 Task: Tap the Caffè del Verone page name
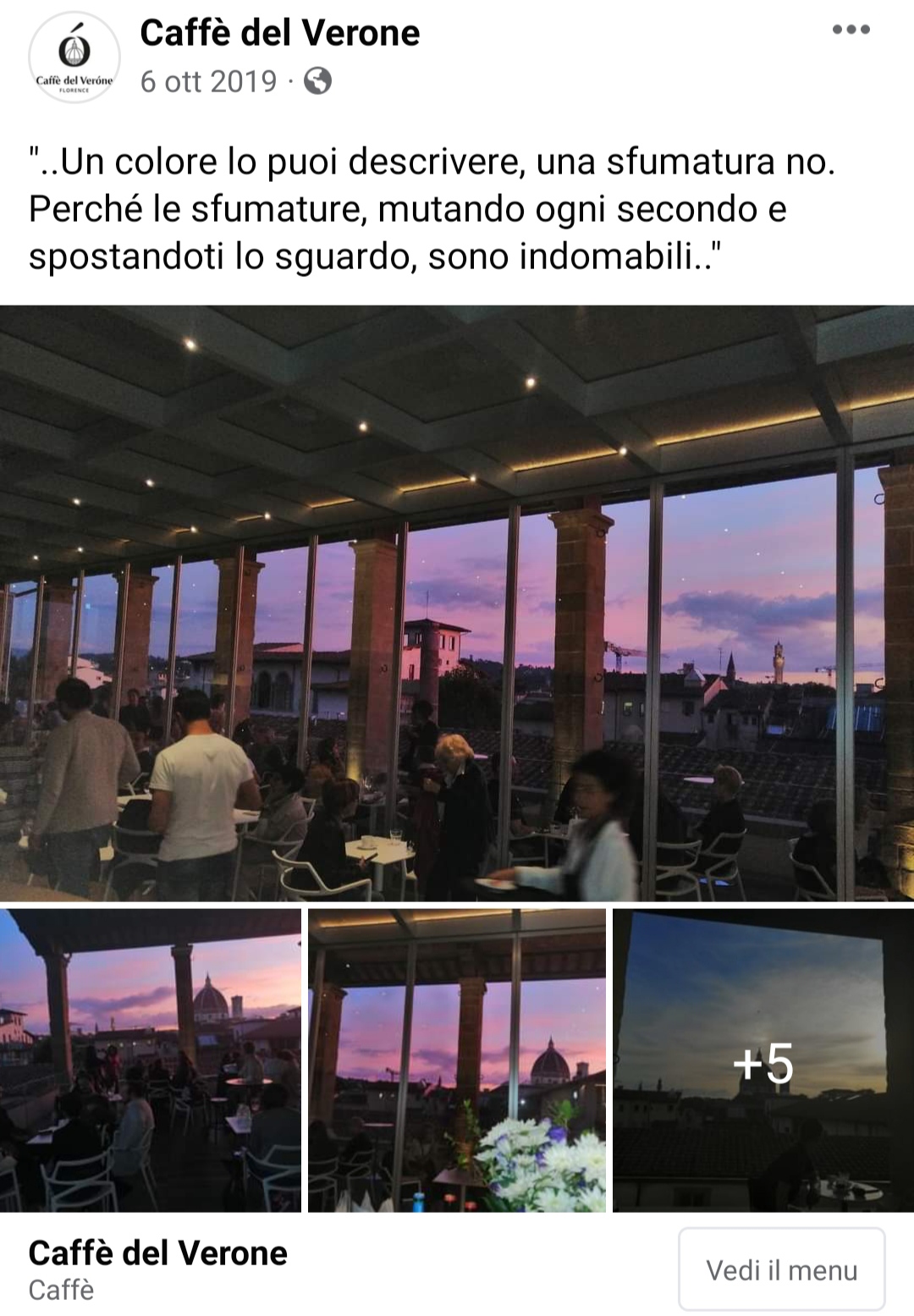pyautogui.click(x=279, y=33)
